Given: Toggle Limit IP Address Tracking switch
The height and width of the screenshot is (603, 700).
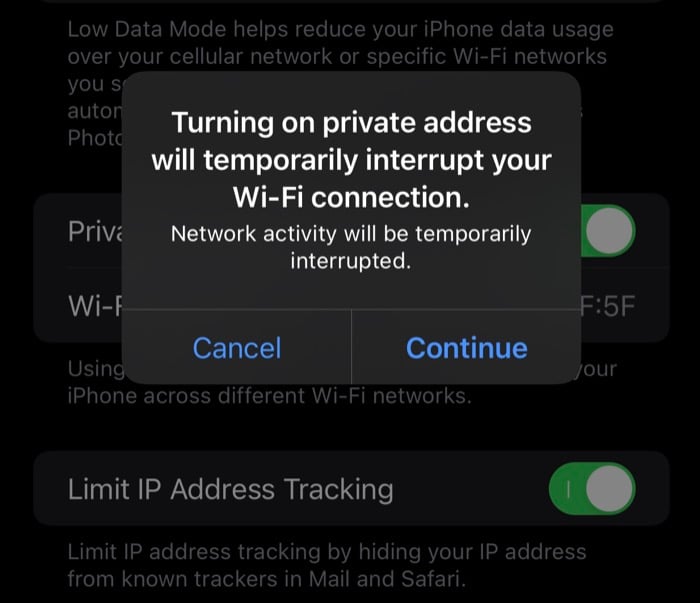Looking at the screenshot, I should pyautogui.click(x=592, y=489).
